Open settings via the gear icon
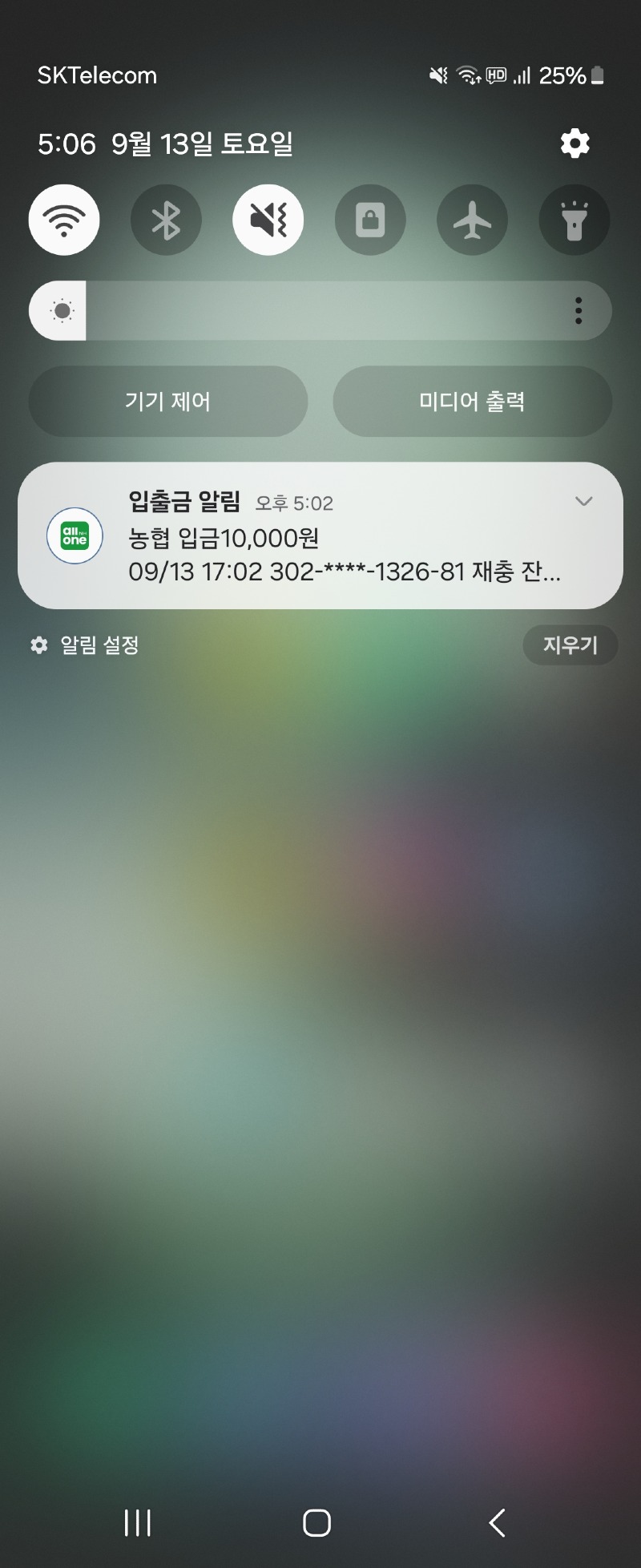The height and width of the screenshot is (1568, 641). pyautogui.click(x=574, y=143)
